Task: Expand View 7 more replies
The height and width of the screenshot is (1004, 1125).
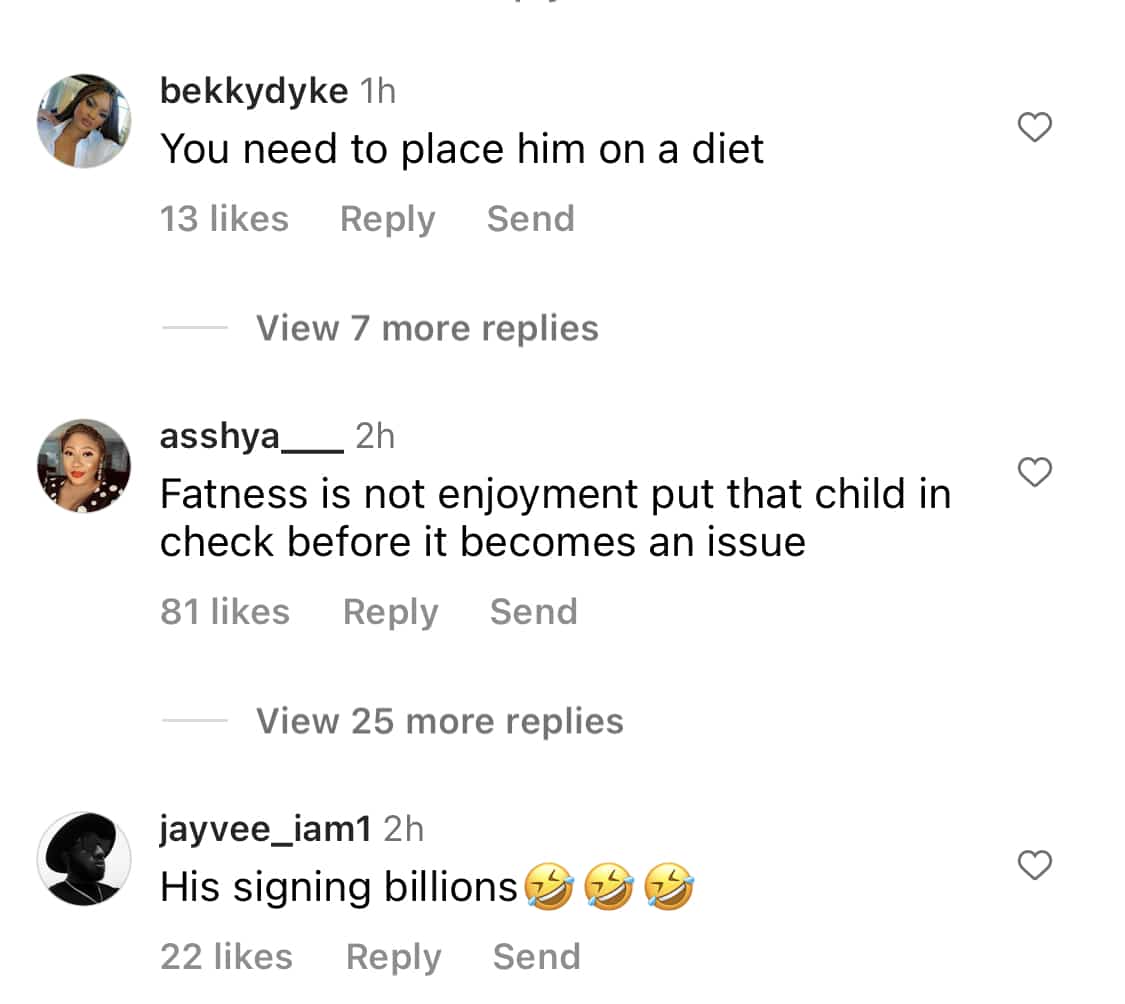Action: (x=427, y=329)
